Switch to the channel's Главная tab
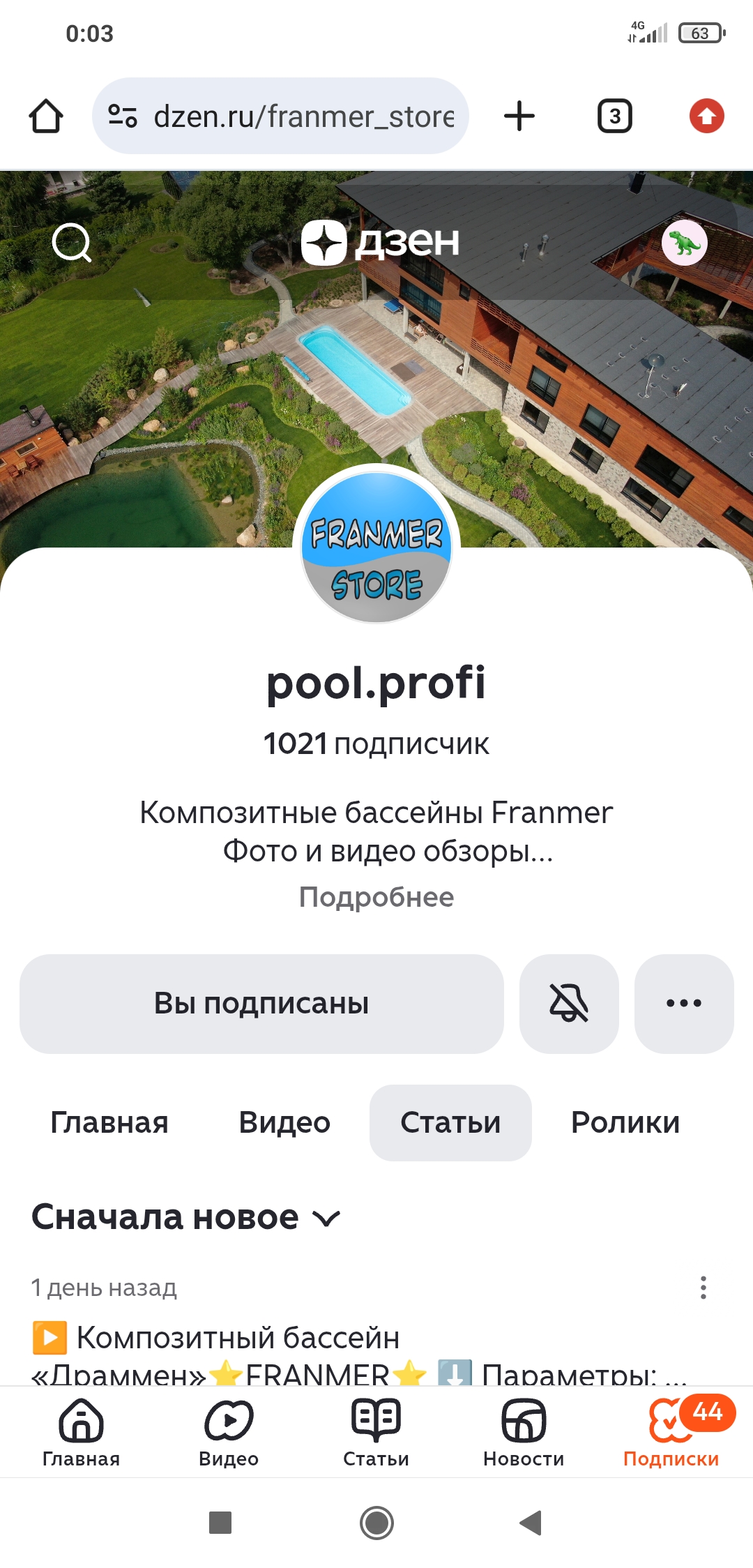 pyautogui.click(x=109, y=1122)
